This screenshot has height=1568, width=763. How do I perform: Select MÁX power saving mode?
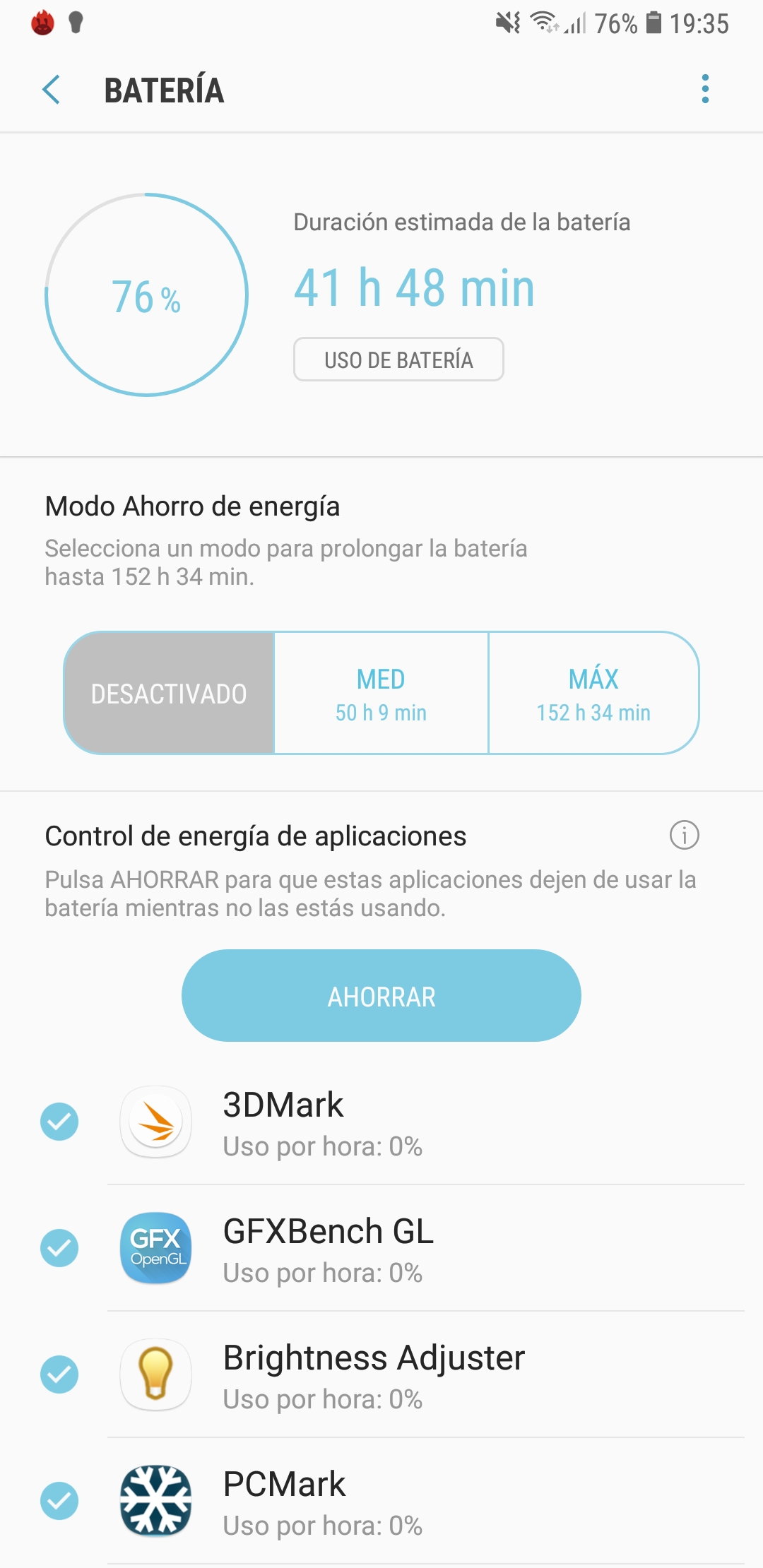(593, 693)
